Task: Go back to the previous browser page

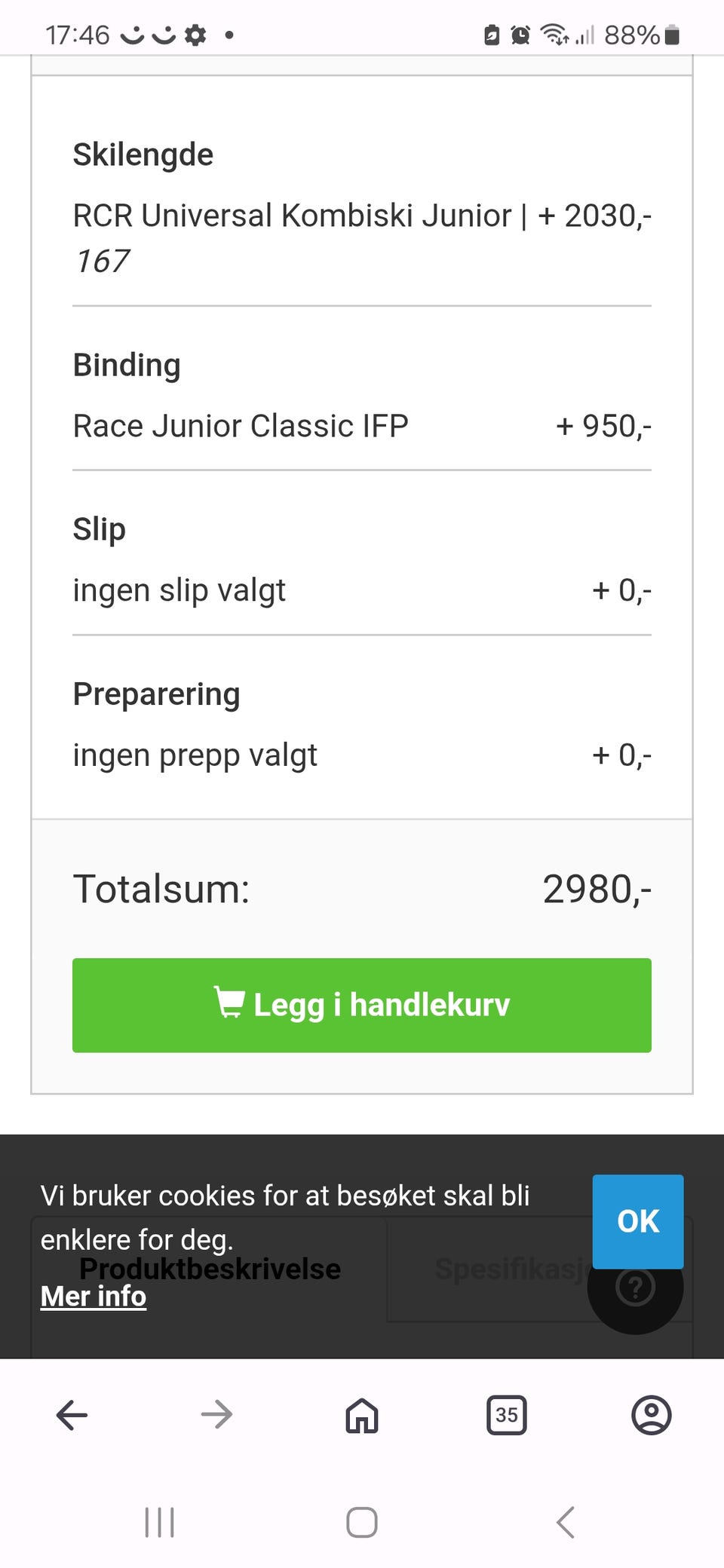Action: 72,1415
